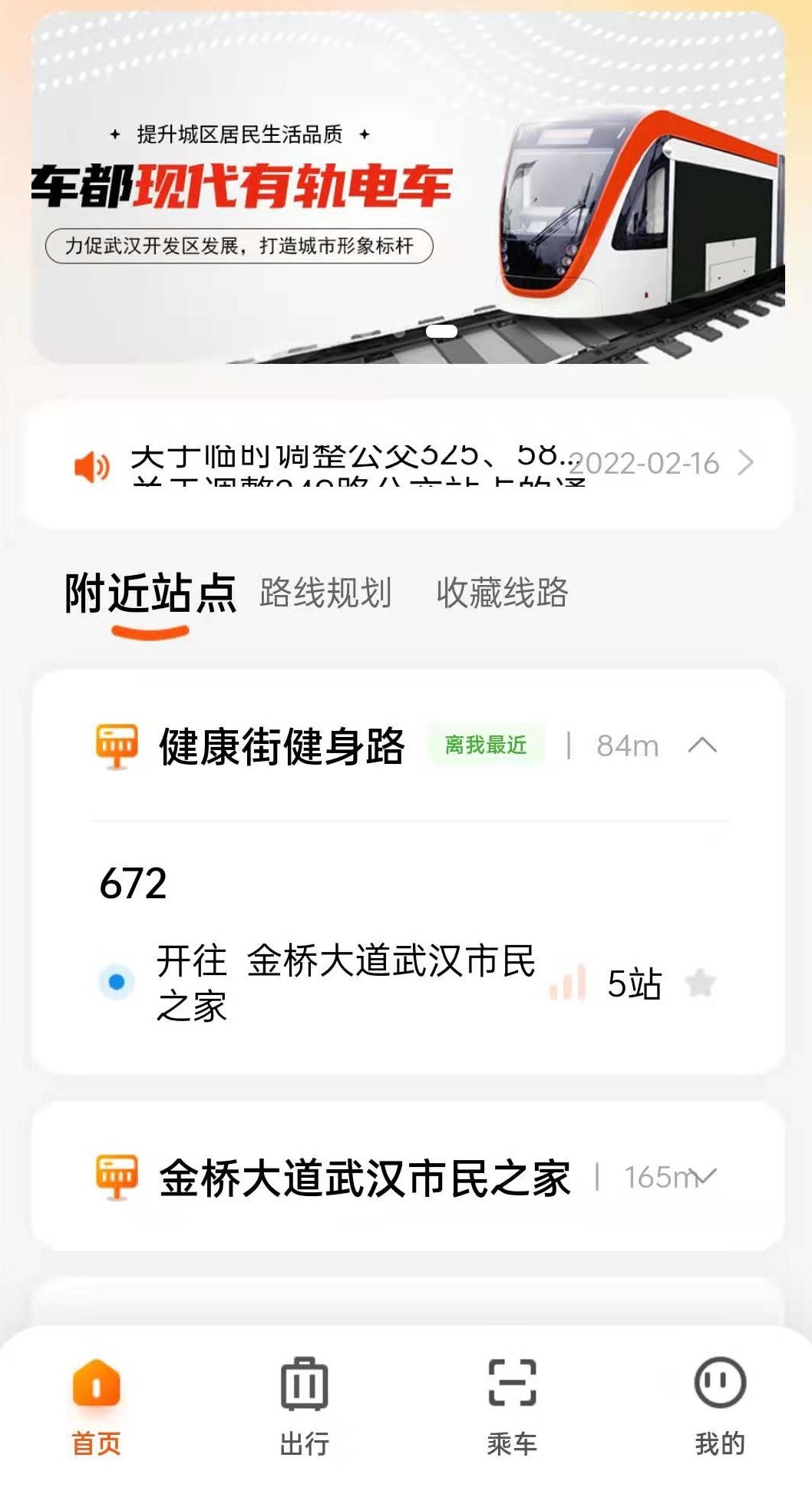This screenshot has width=812, height=1504.
Task: Open the 车都现代有轨电车 banner
Action: tap(408, 187)
